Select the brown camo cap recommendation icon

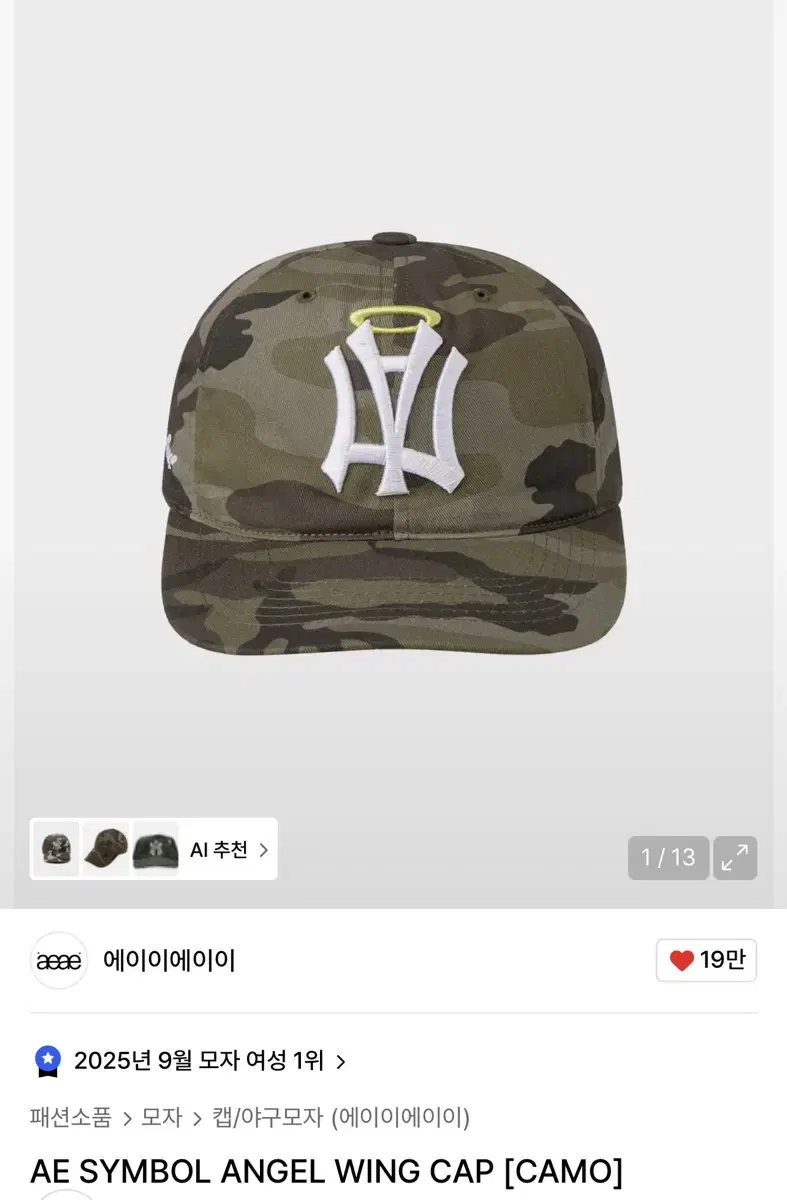pyautogui.click(x=104, y=849)
